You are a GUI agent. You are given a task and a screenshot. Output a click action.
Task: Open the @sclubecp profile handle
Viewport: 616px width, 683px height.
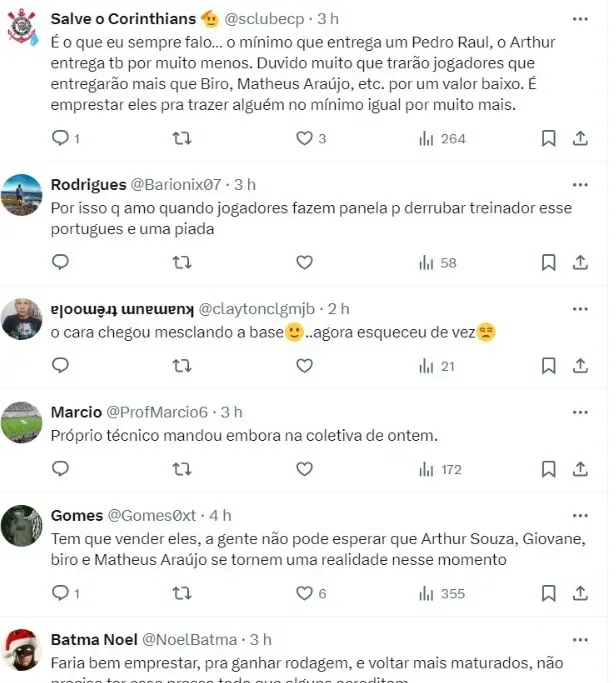tap(262, 18)
